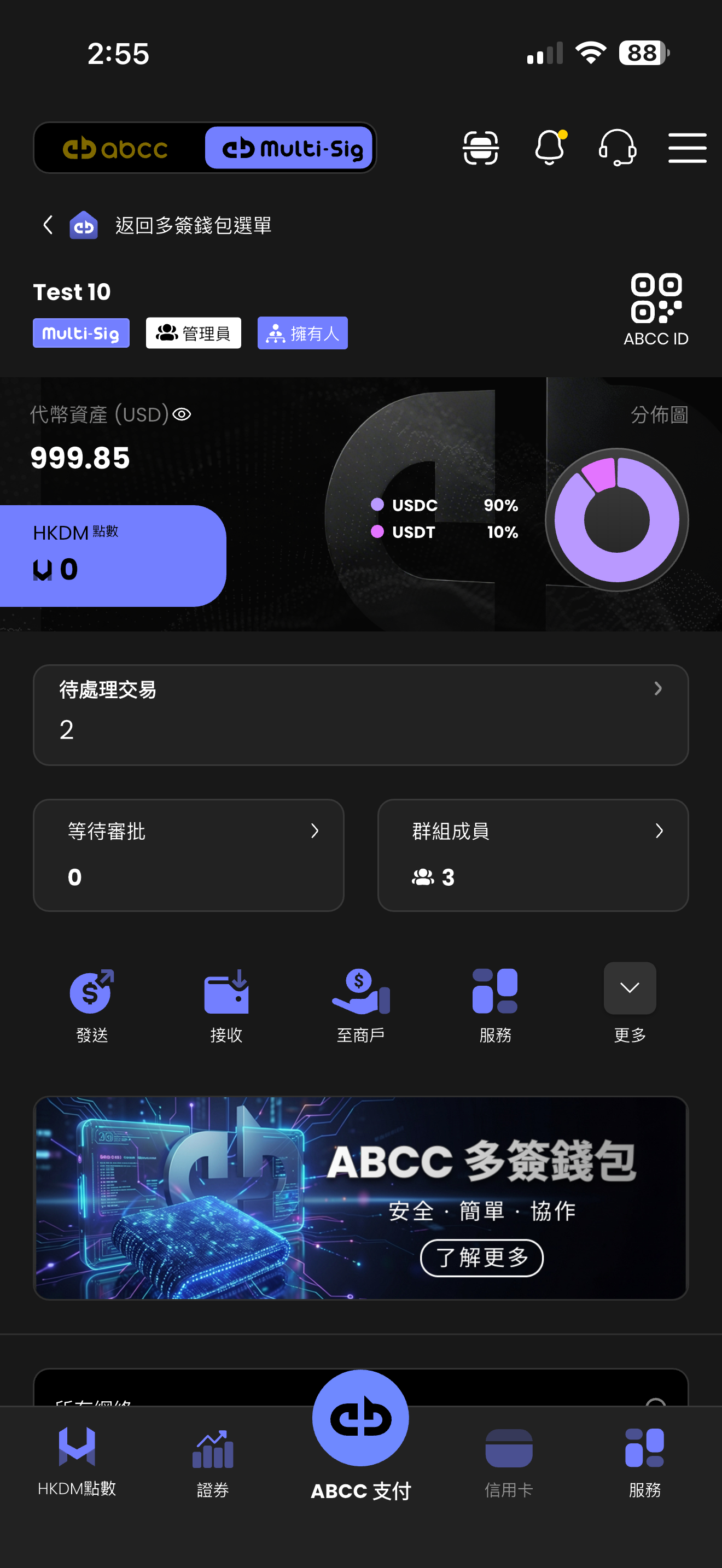Open the HKDM 點數 points card
The width and height of the screenshot is (722, 1568).
click(113, 555)
